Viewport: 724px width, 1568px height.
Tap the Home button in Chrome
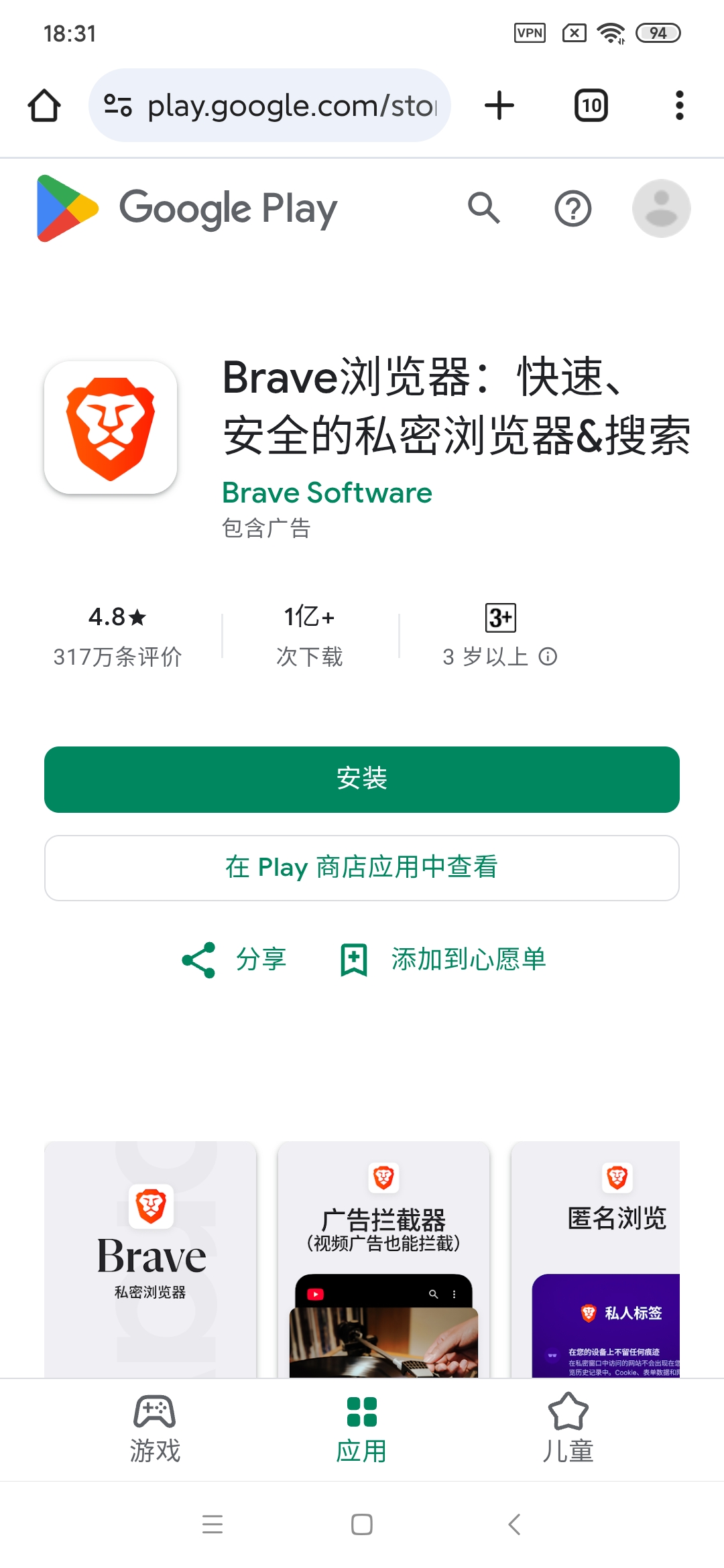click(x=44, y=105)
